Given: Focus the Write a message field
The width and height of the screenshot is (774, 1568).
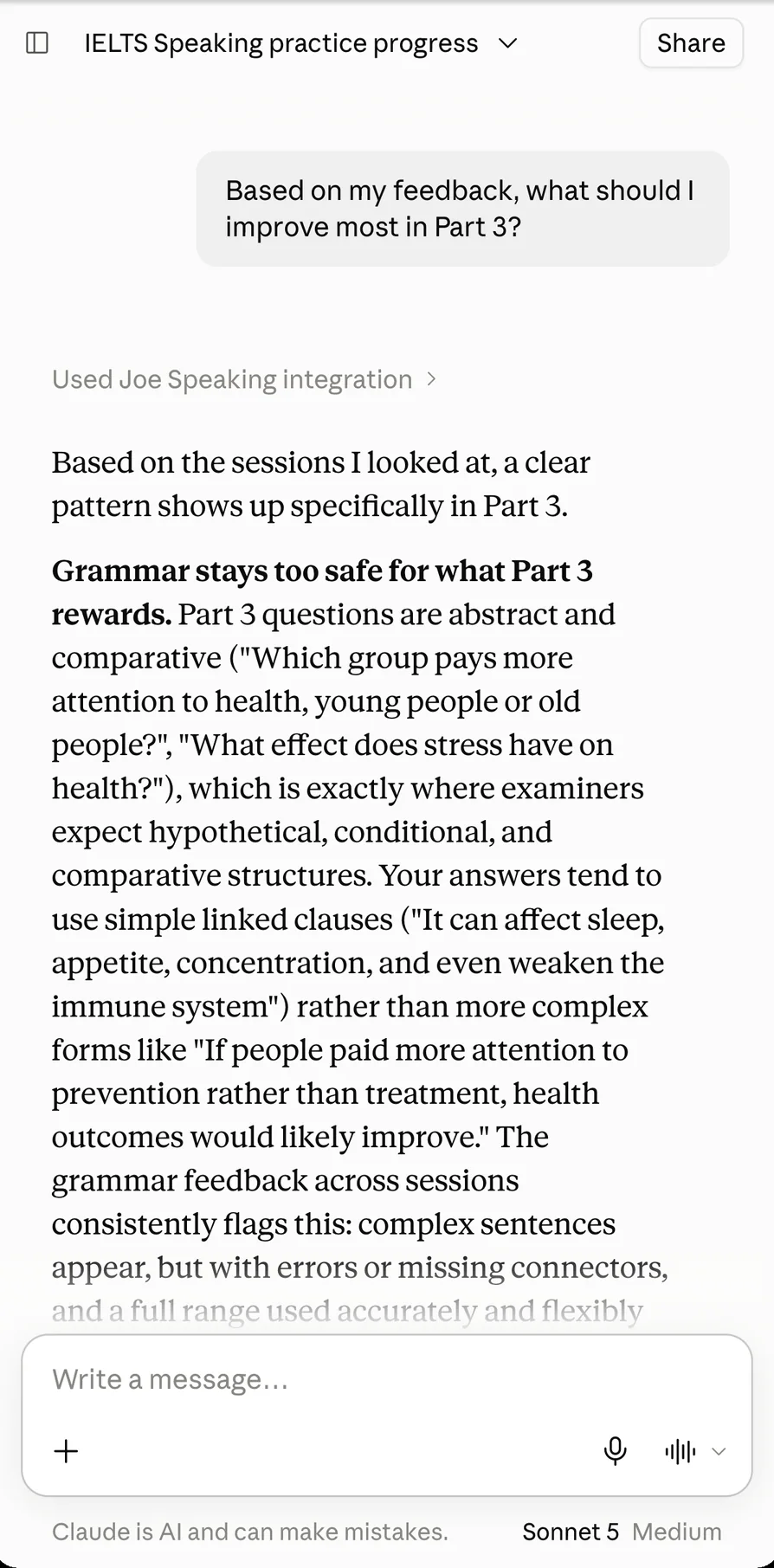Looking at the screenshot, I should 386,1379.
